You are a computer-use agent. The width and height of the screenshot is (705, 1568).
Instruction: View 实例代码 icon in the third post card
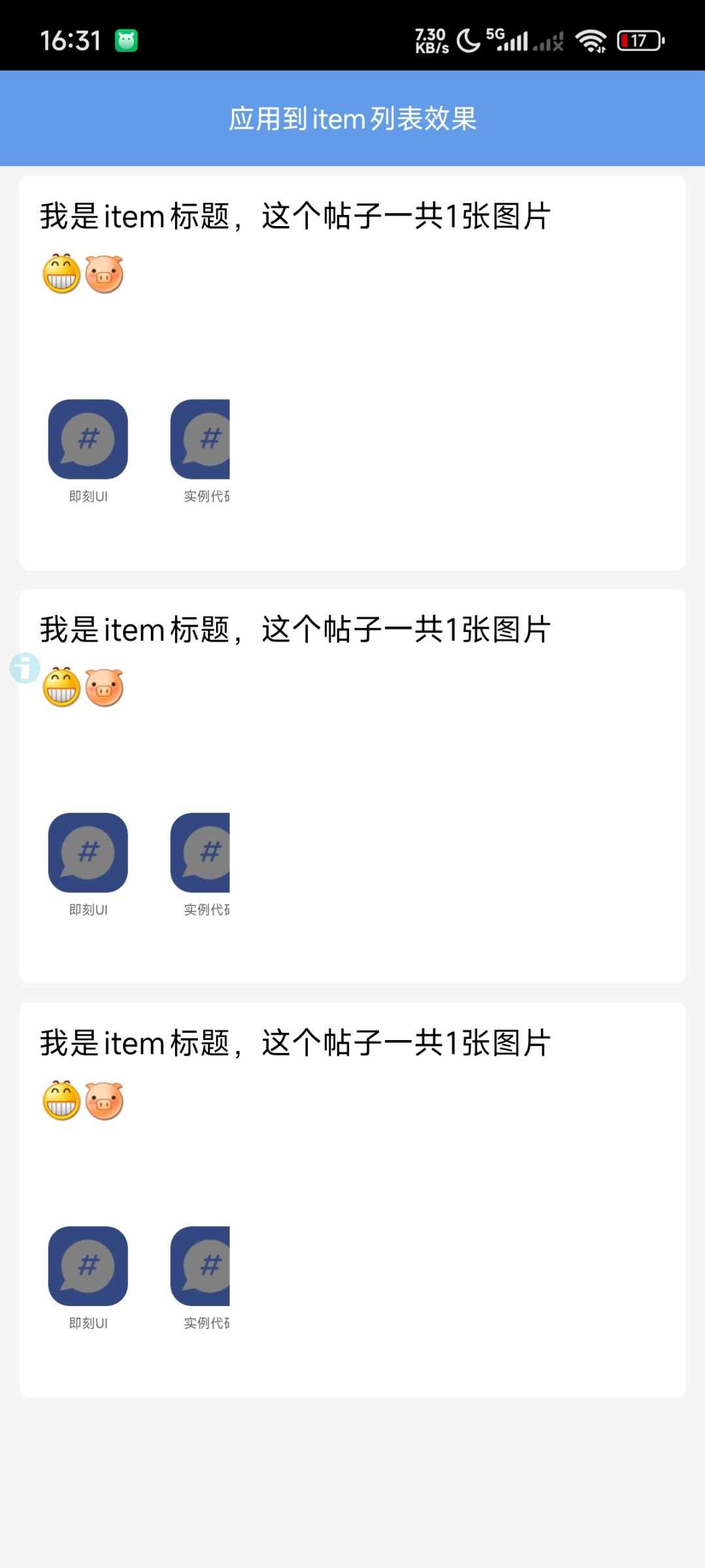click(x=201, y=1266)
